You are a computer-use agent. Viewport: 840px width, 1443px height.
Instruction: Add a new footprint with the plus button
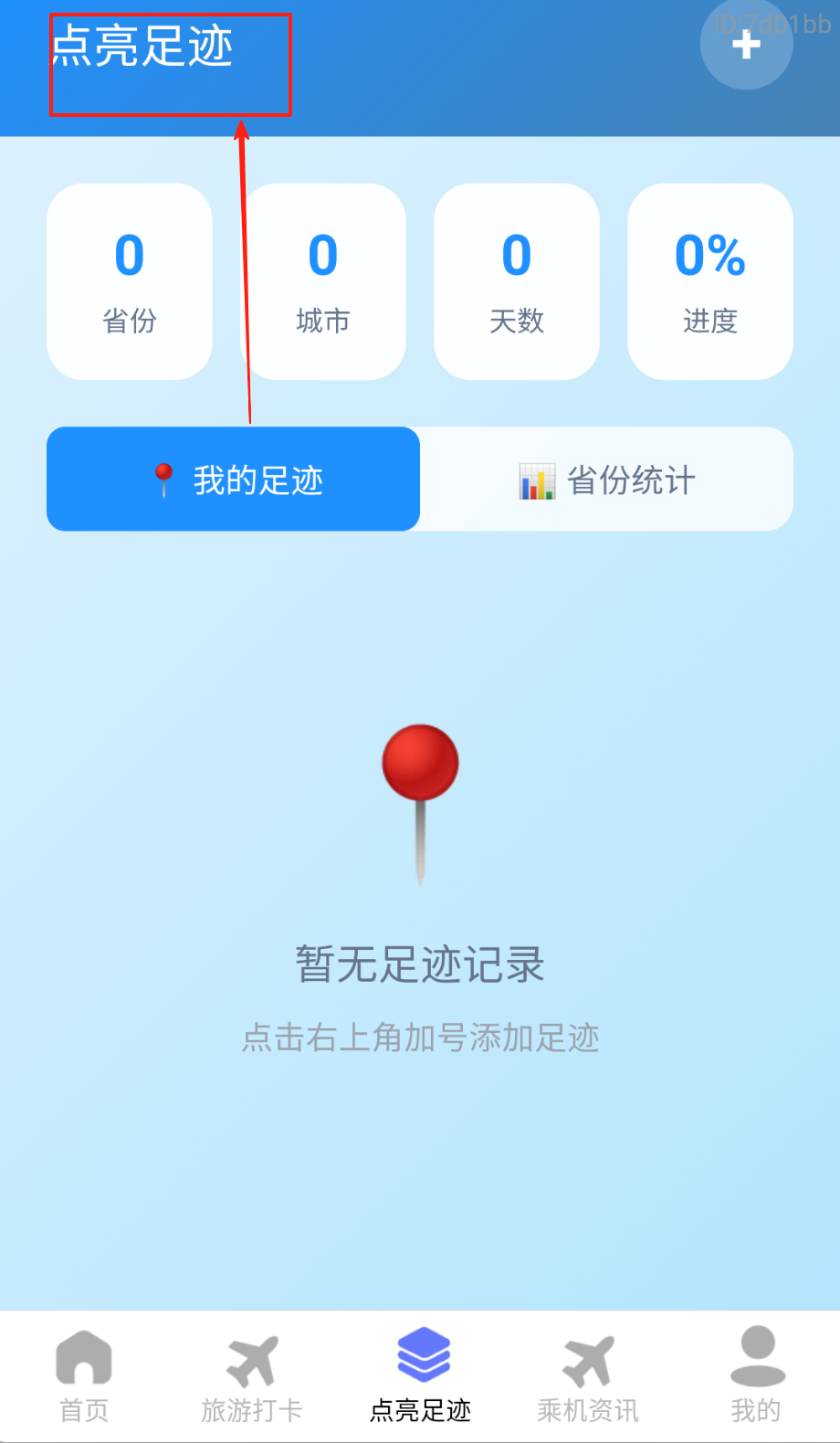pyautogui.click(x=746, y=44)
